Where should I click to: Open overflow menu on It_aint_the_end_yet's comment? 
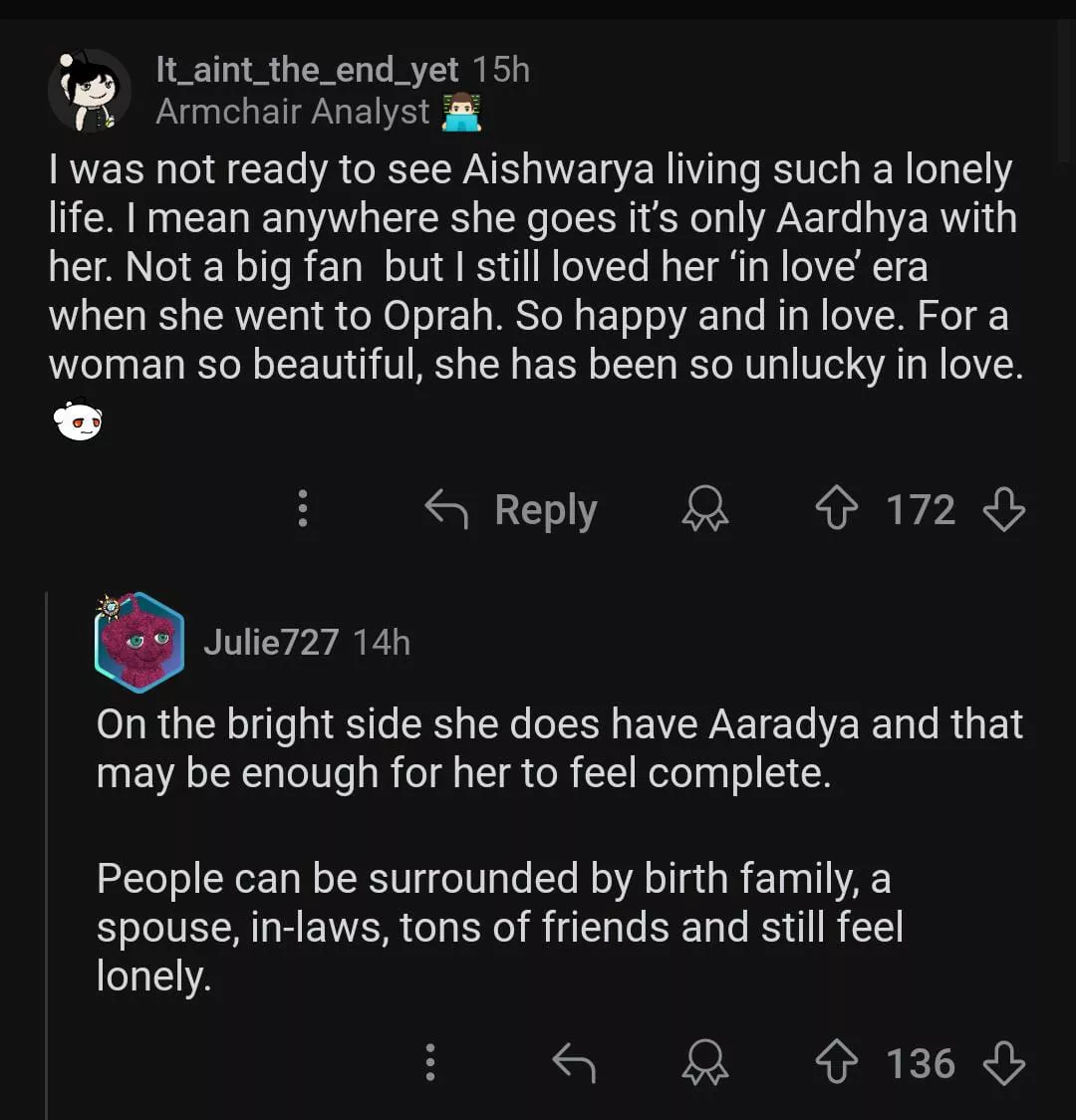(303, 509)
